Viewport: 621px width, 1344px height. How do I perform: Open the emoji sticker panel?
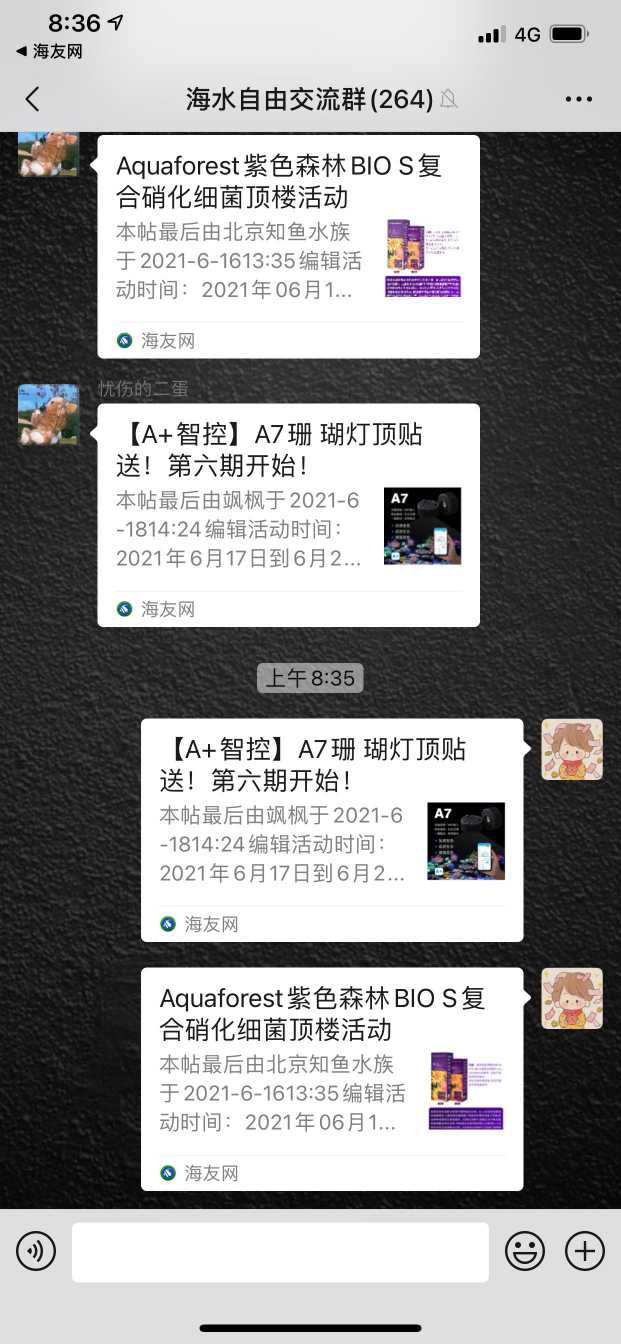point(524,1251)
